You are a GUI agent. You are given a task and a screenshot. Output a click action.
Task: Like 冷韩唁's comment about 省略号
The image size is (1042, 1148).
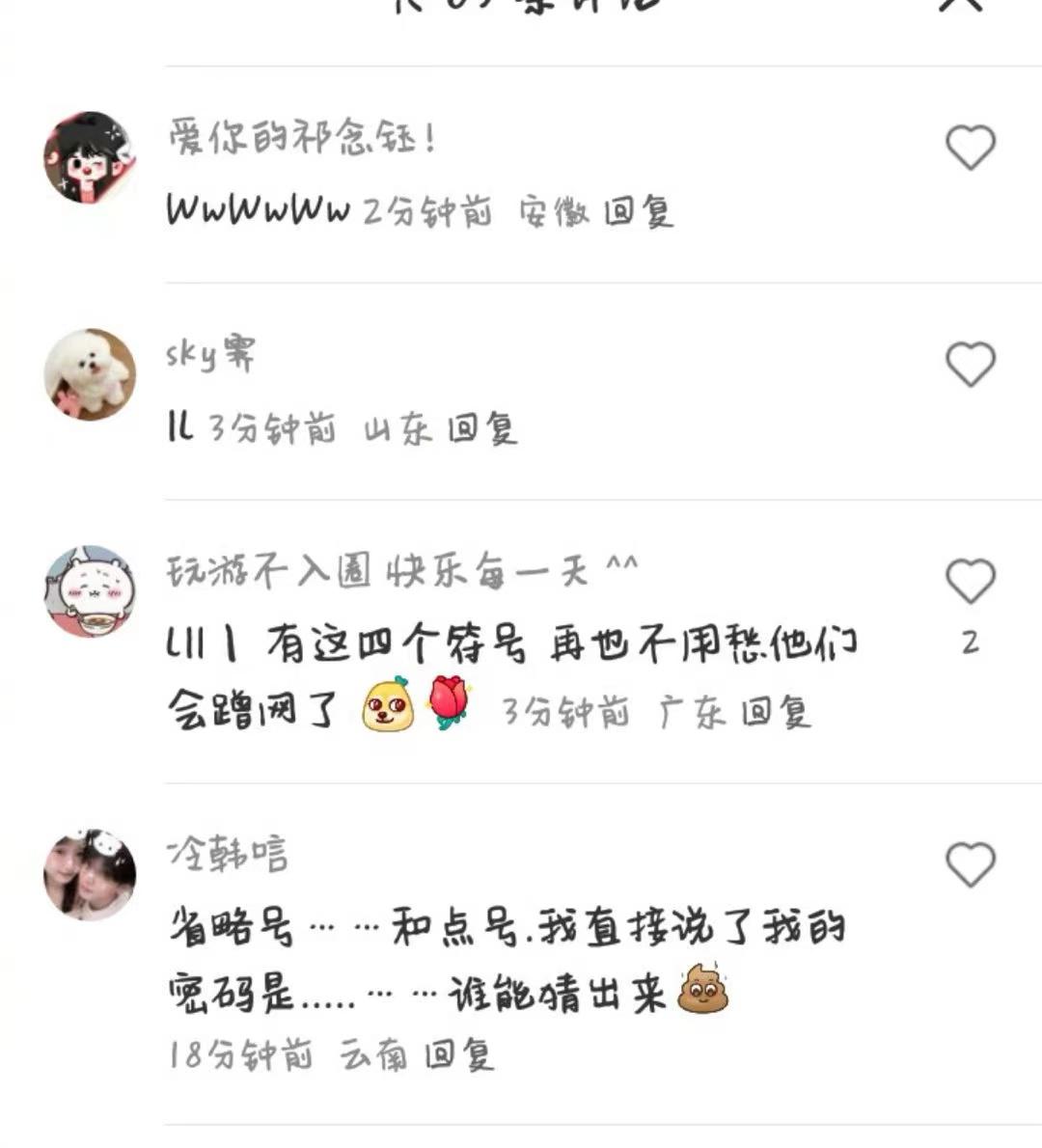[x=970, y=864]
